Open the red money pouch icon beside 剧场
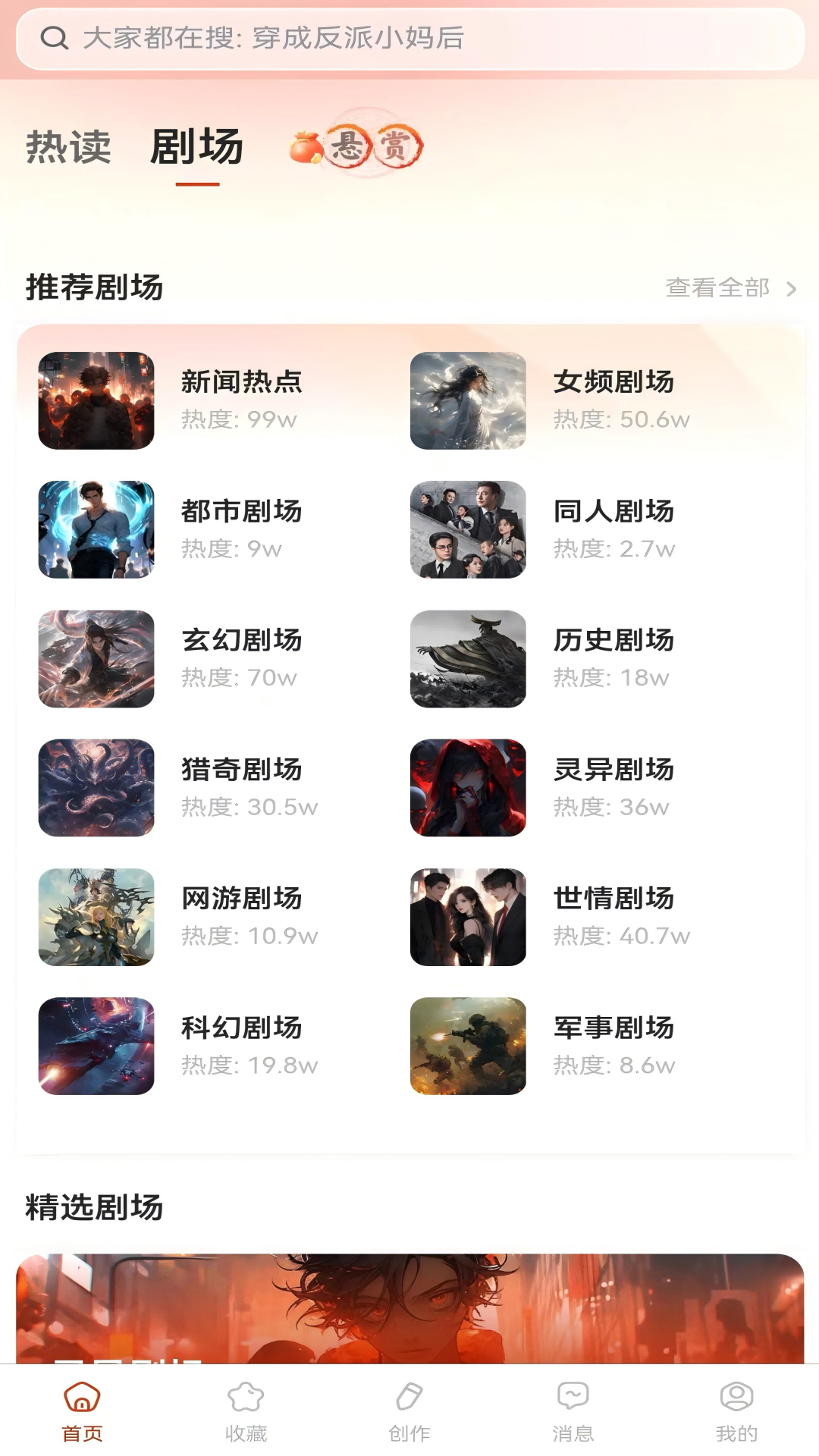This screenshot has height=1456, width=819. pyautogui.click(x=306, y=146)
